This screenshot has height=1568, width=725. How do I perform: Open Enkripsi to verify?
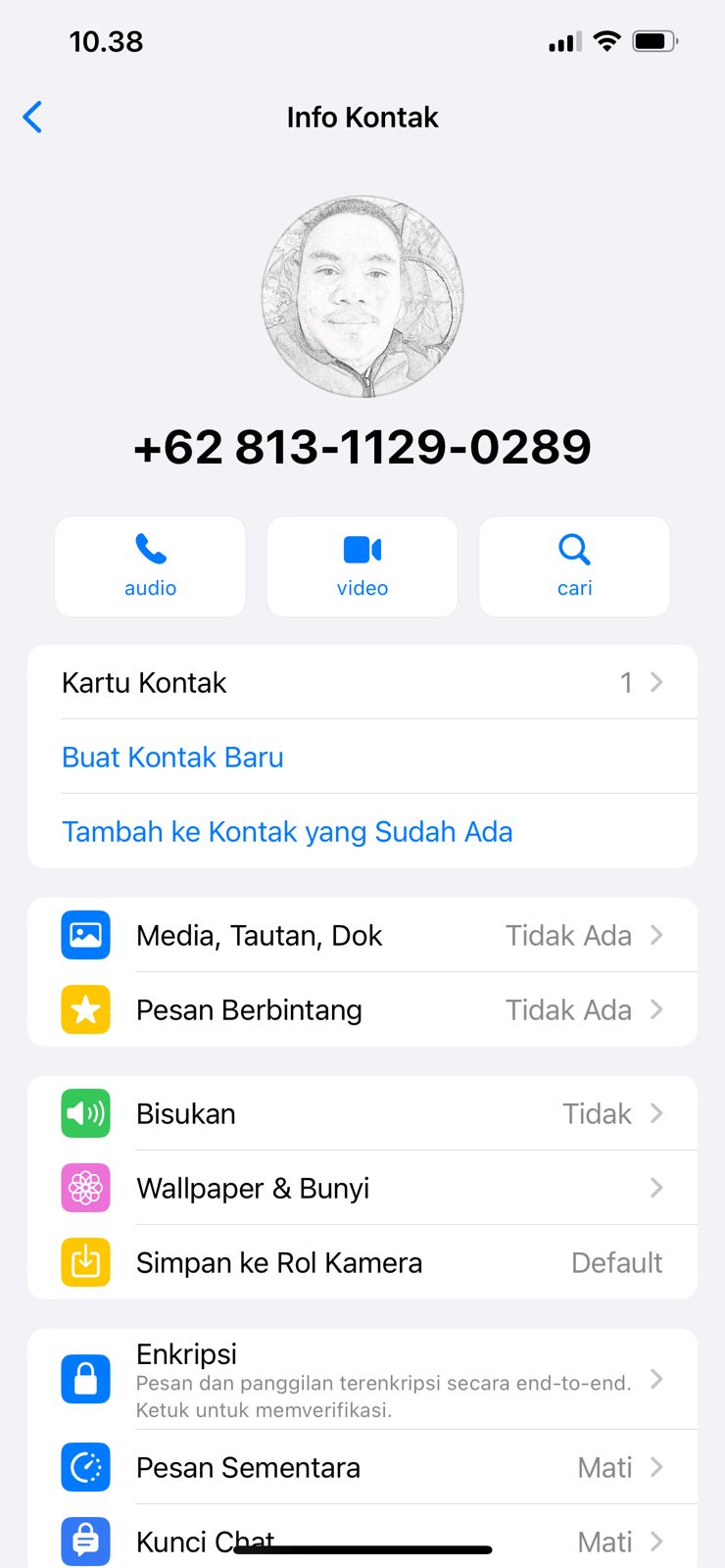[362, 1379]
